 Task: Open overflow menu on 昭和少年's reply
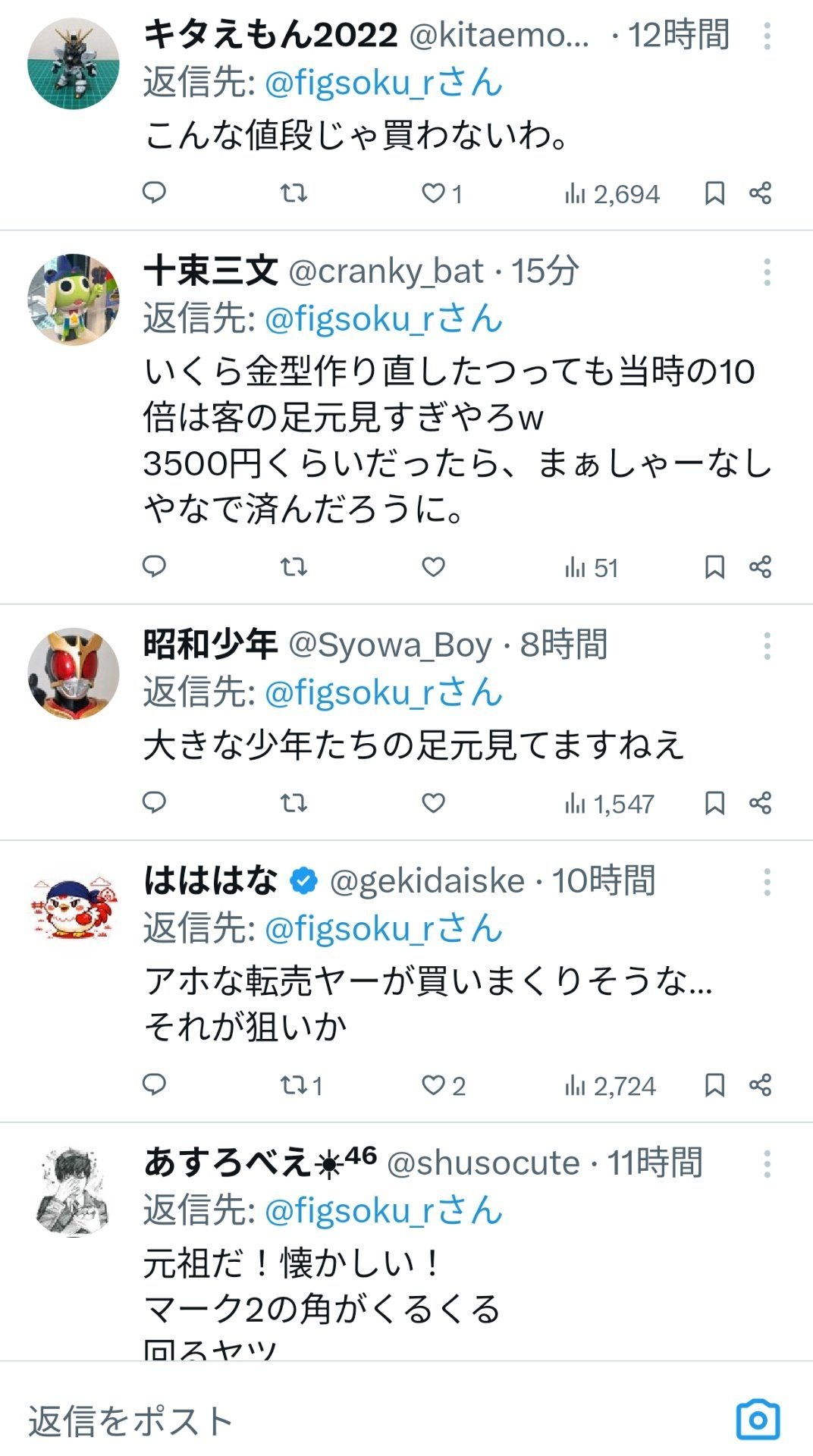coord(767,646)
